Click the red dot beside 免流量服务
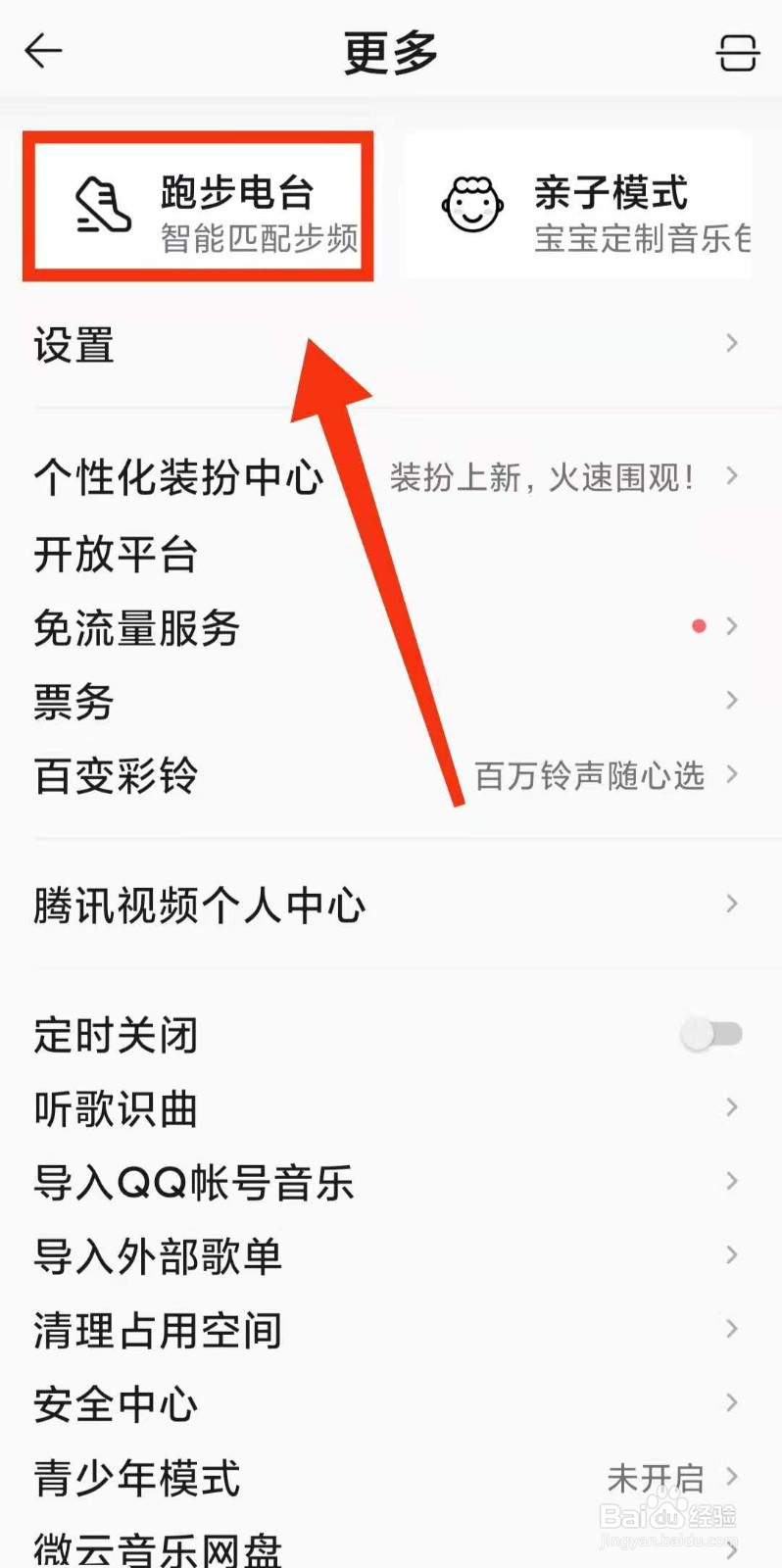This screenshot has height=1568, width=782. (x=699, y=625)
